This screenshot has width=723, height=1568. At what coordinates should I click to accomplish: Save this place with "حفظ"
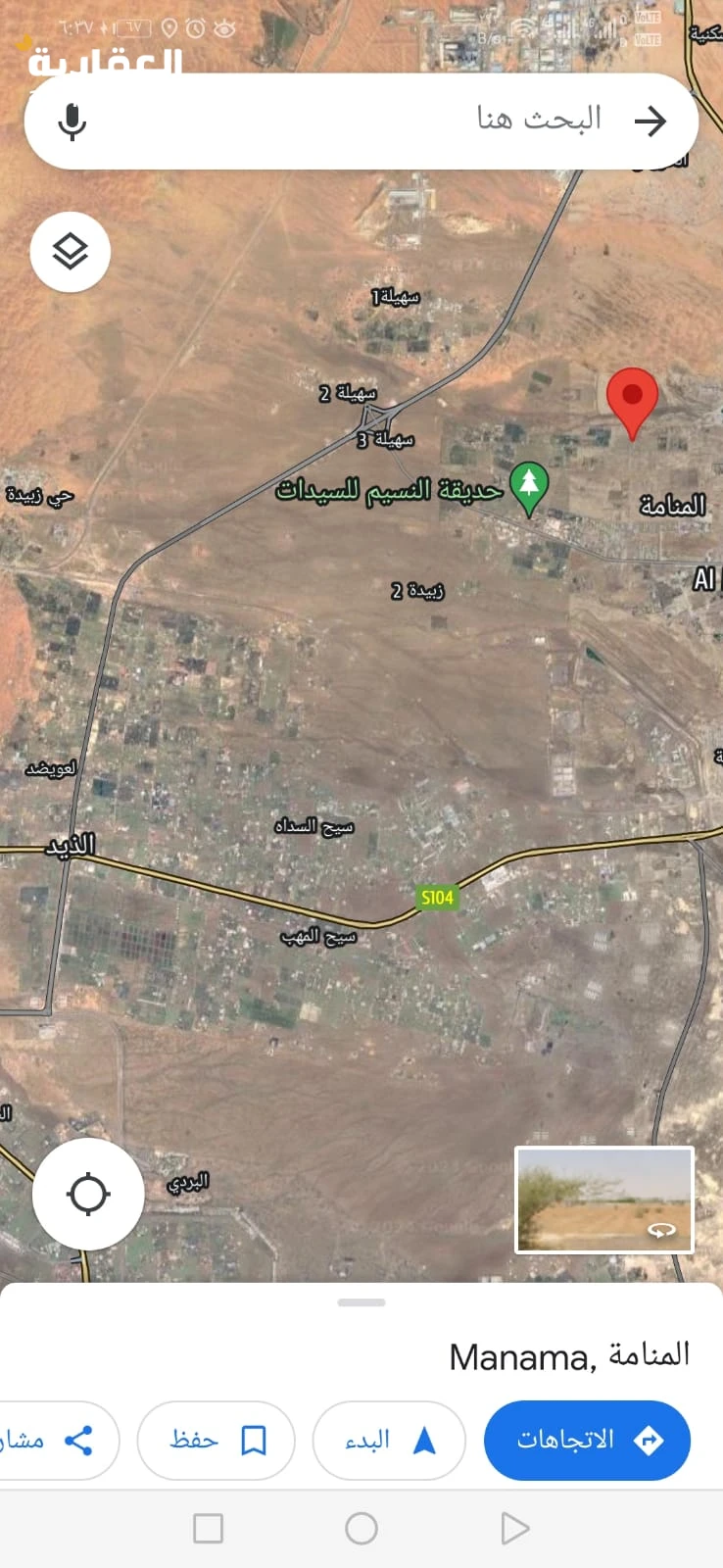[216, 1440]
